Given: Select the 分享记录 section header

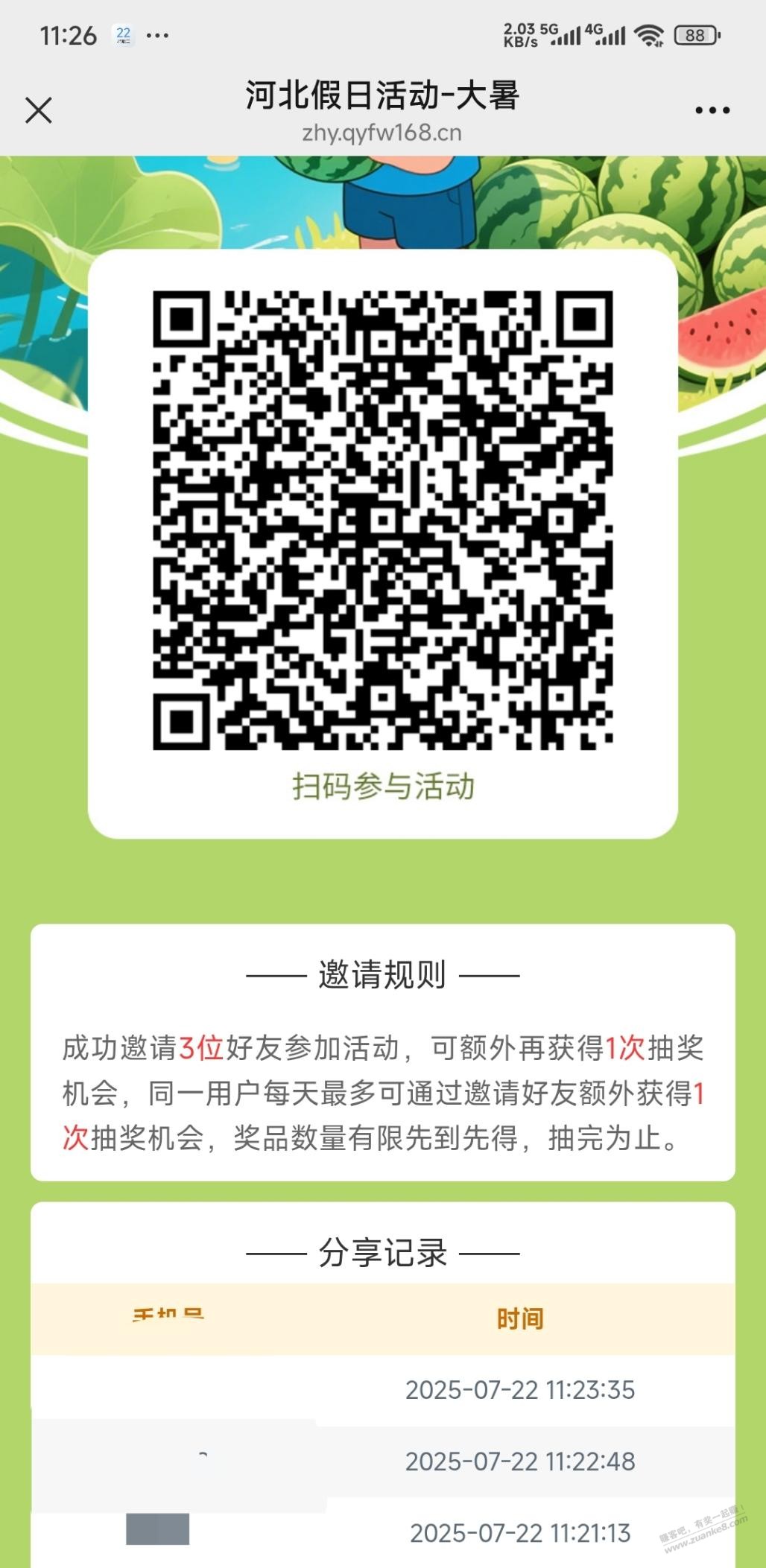Looking at the screenshot, I should 383,1251.
